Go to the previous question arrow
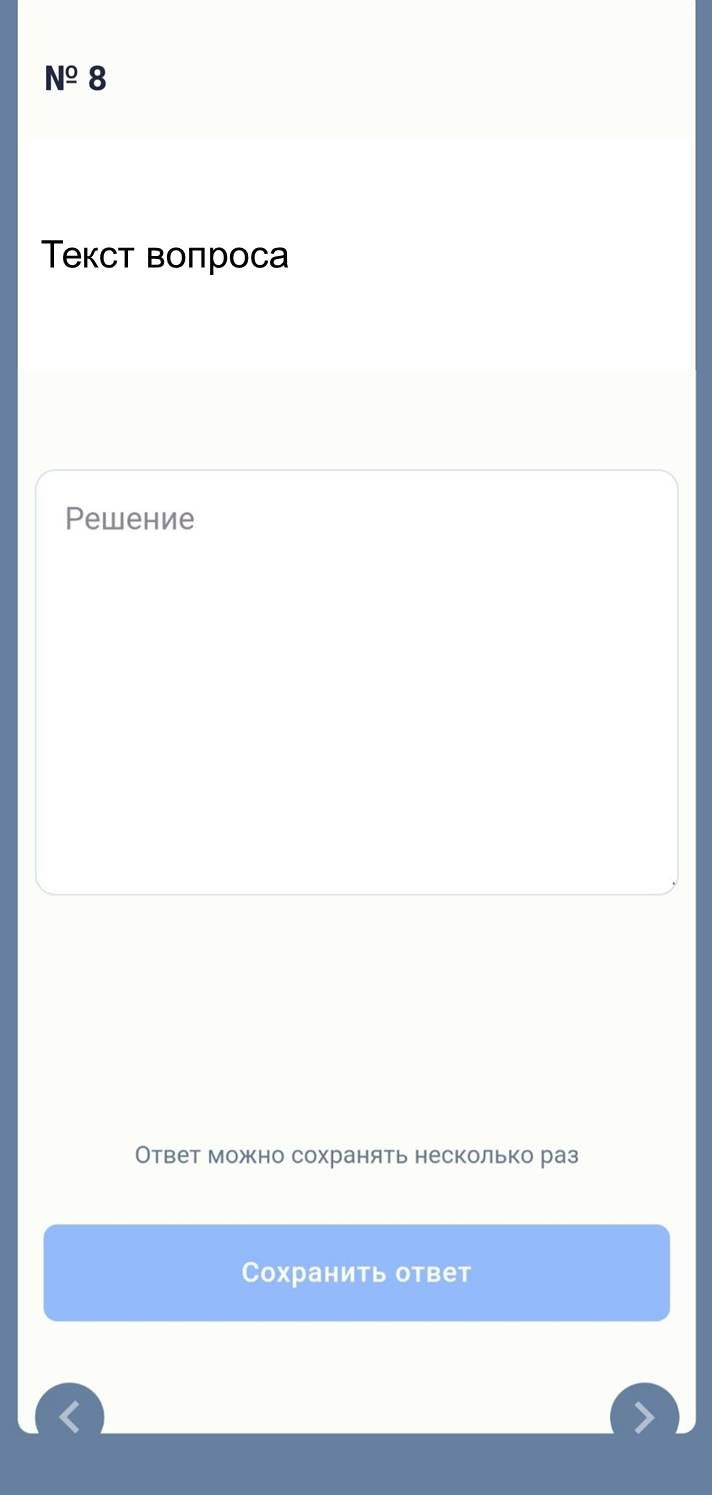Screen dimensions: 712x1495 click(x=69, y=1410)
